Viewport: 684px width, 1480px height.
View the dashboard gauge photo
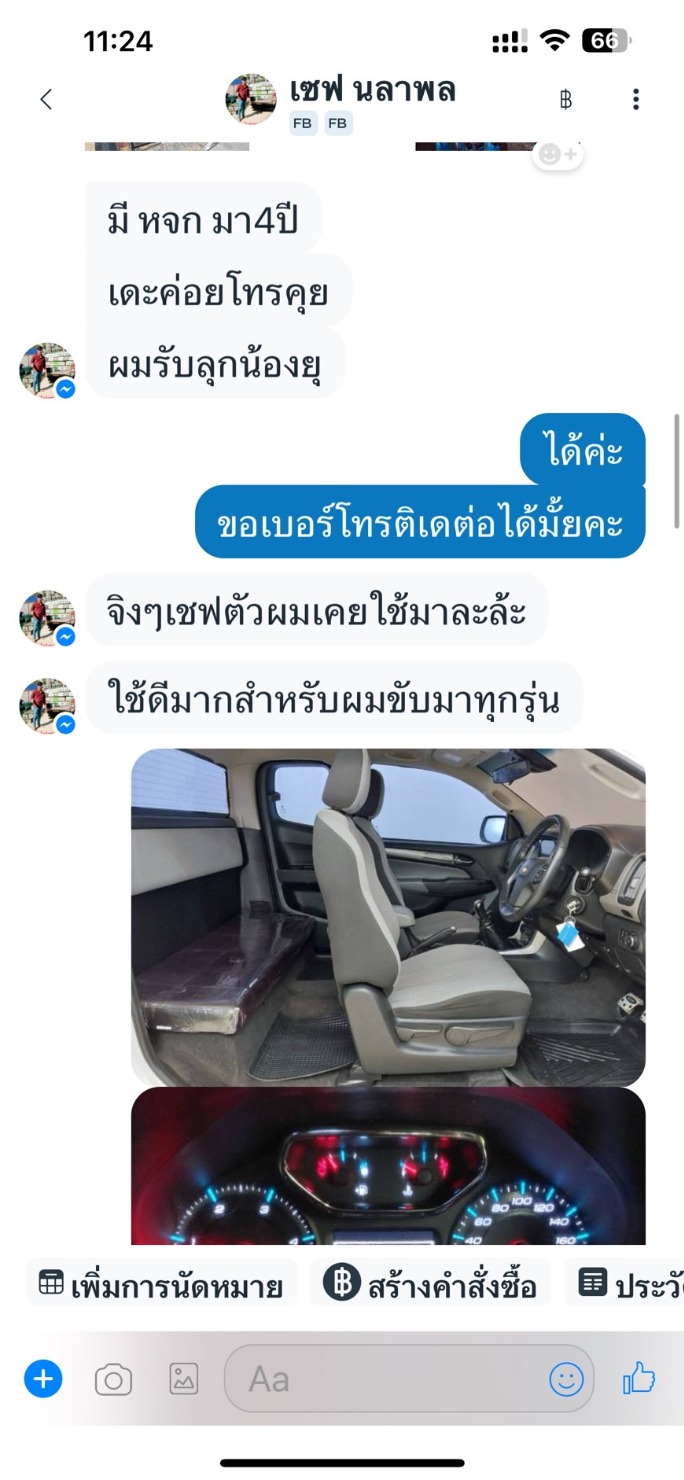pyautogui.click(x=388, y=1167)
